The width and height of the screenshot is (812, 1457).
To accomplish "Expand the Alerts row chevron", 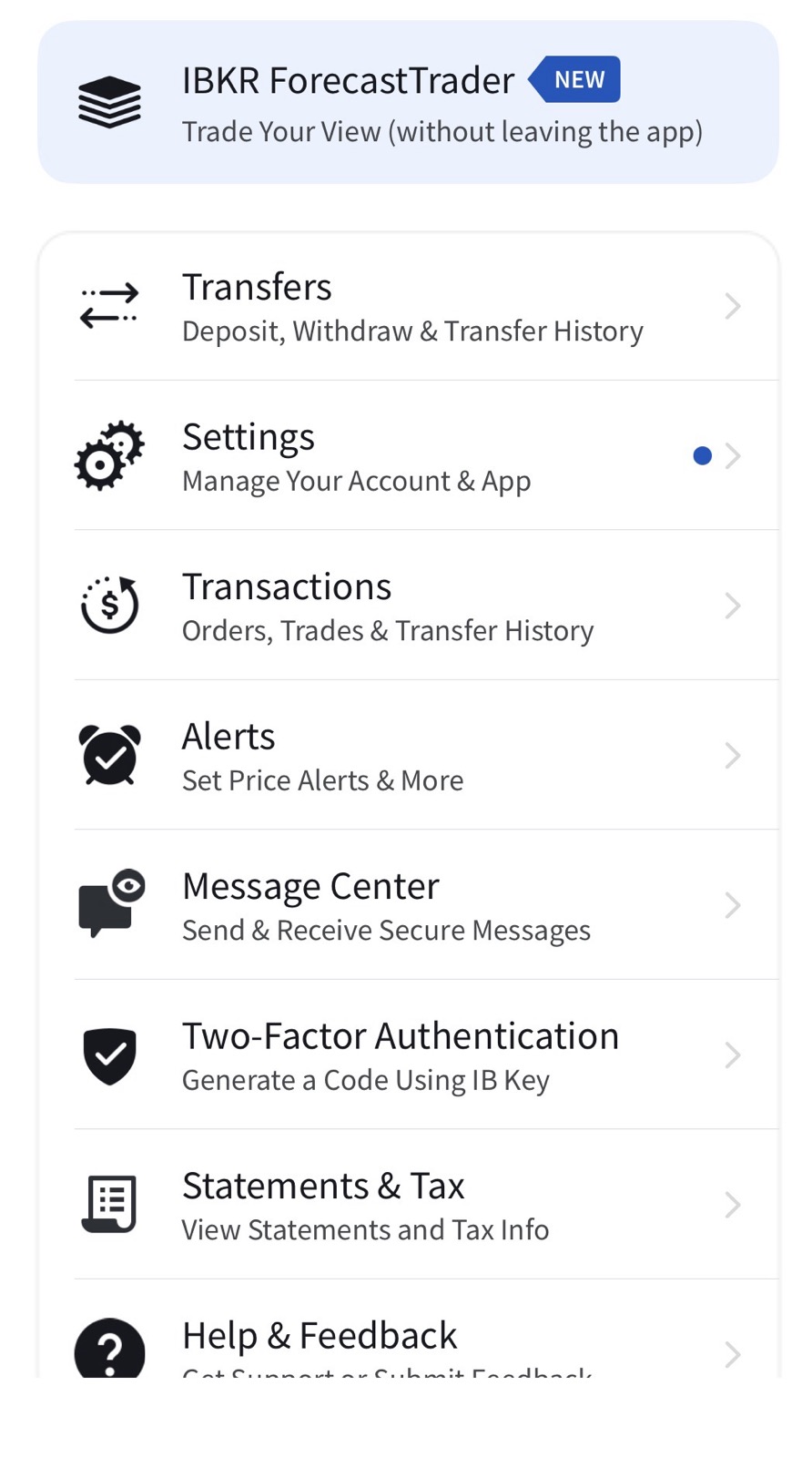I will [x=734, y=755].
